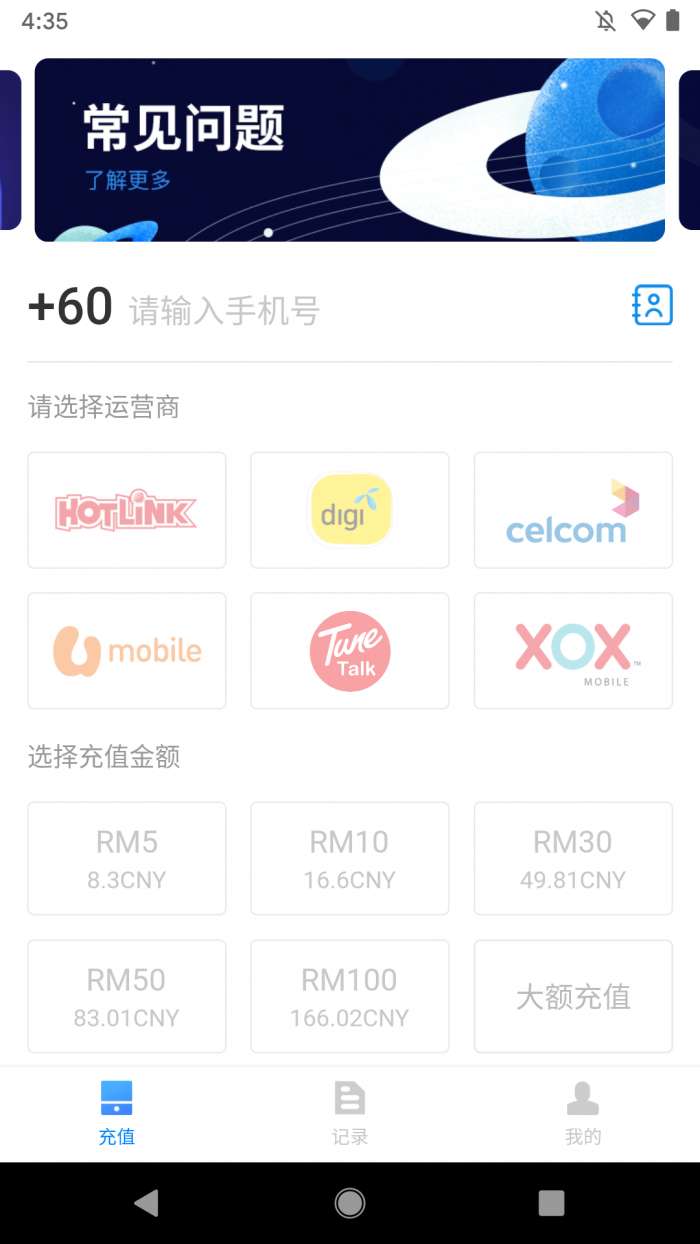700x1244 pixels.
Task: Select Tune Talk carrier
Action: pos(350,651)
